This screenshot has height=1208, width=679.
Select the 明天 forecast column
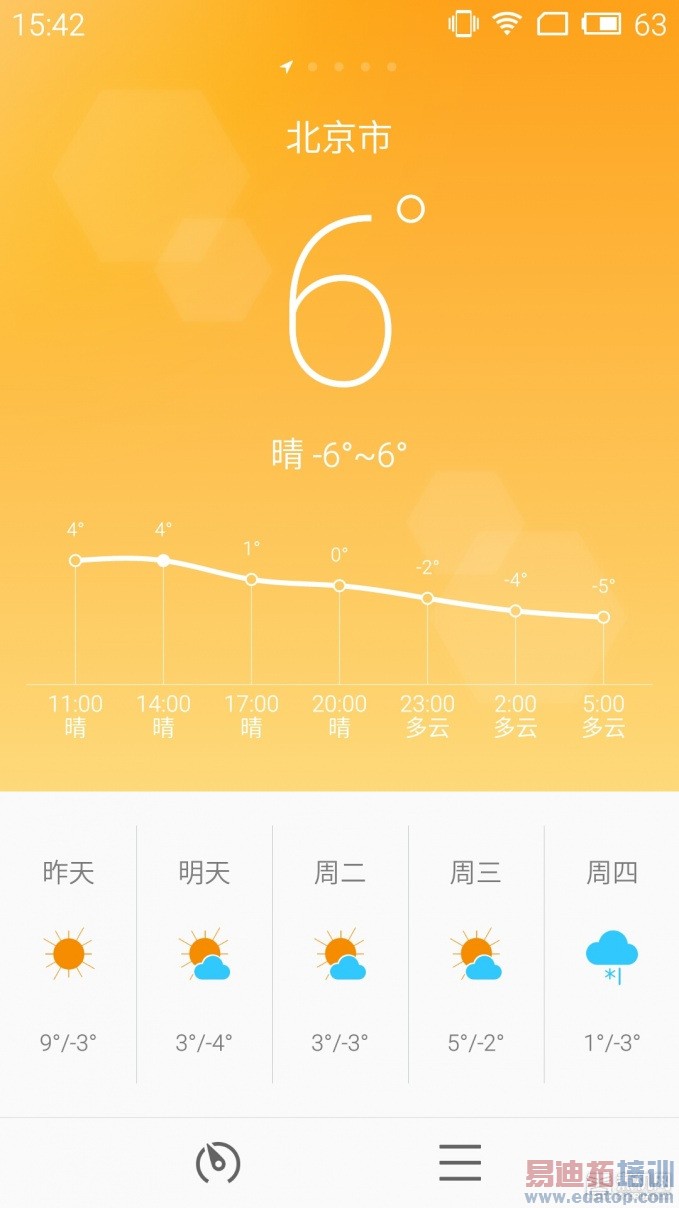204,955
